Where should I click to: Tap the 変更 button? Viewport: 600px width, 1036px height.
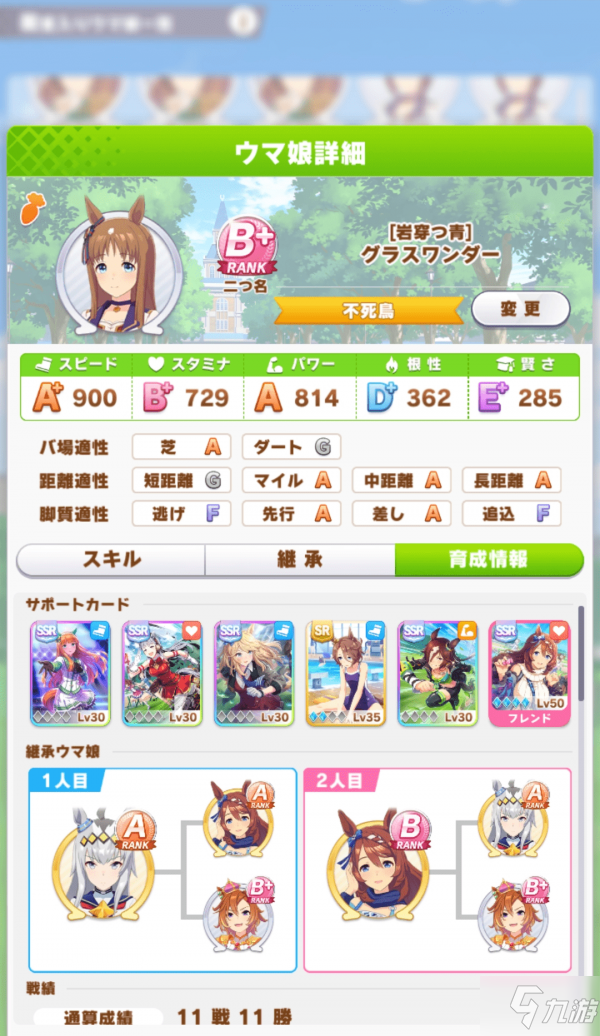pos(520,309)
